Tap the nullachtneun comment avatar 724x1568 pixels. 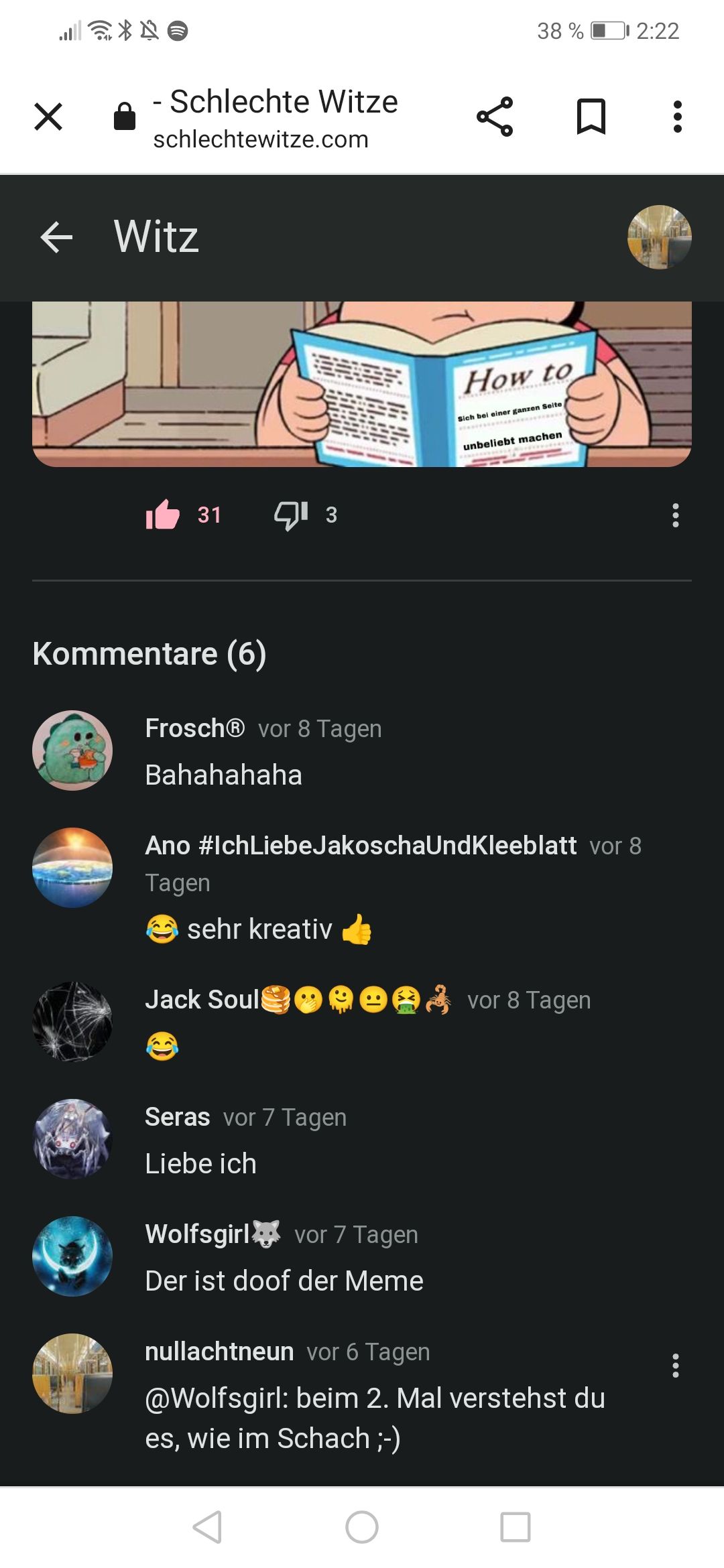[x=72, y=1373]
